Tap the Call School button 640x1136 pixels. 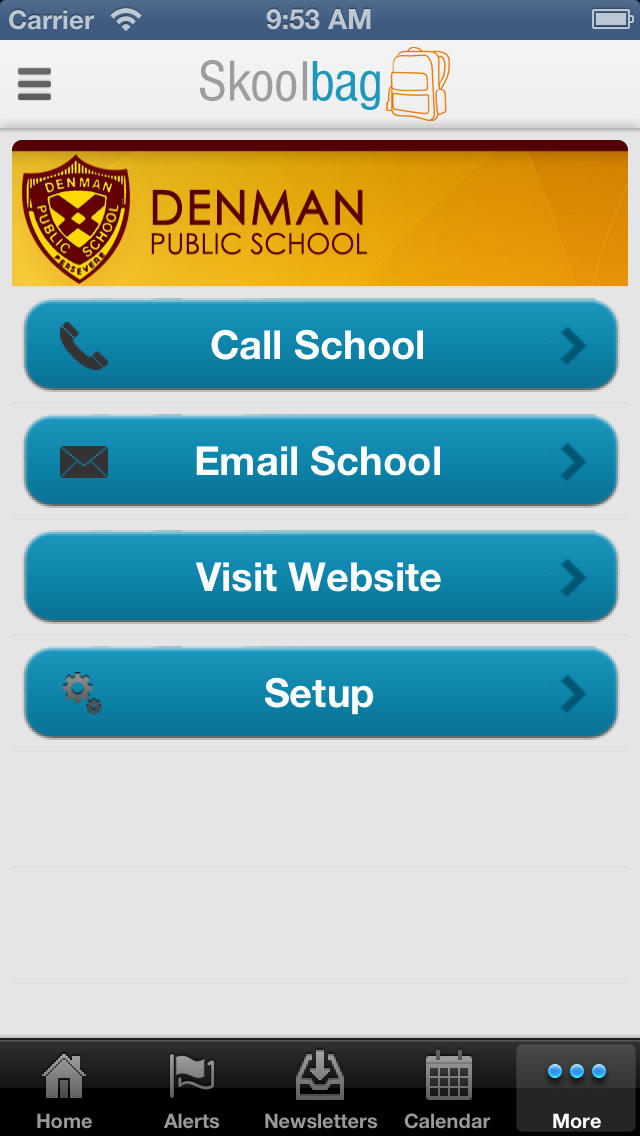coord(320,345)
